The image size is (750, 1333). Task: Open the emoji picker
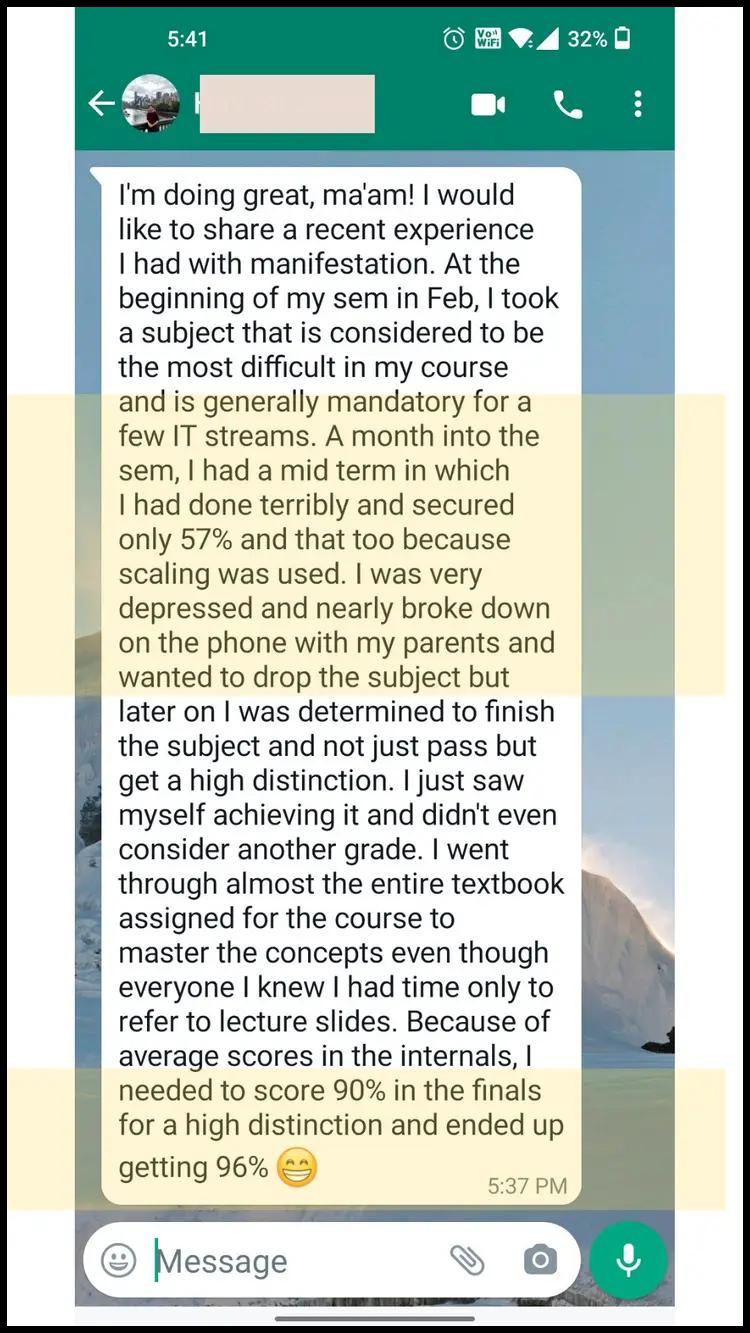click(119, 1260)
